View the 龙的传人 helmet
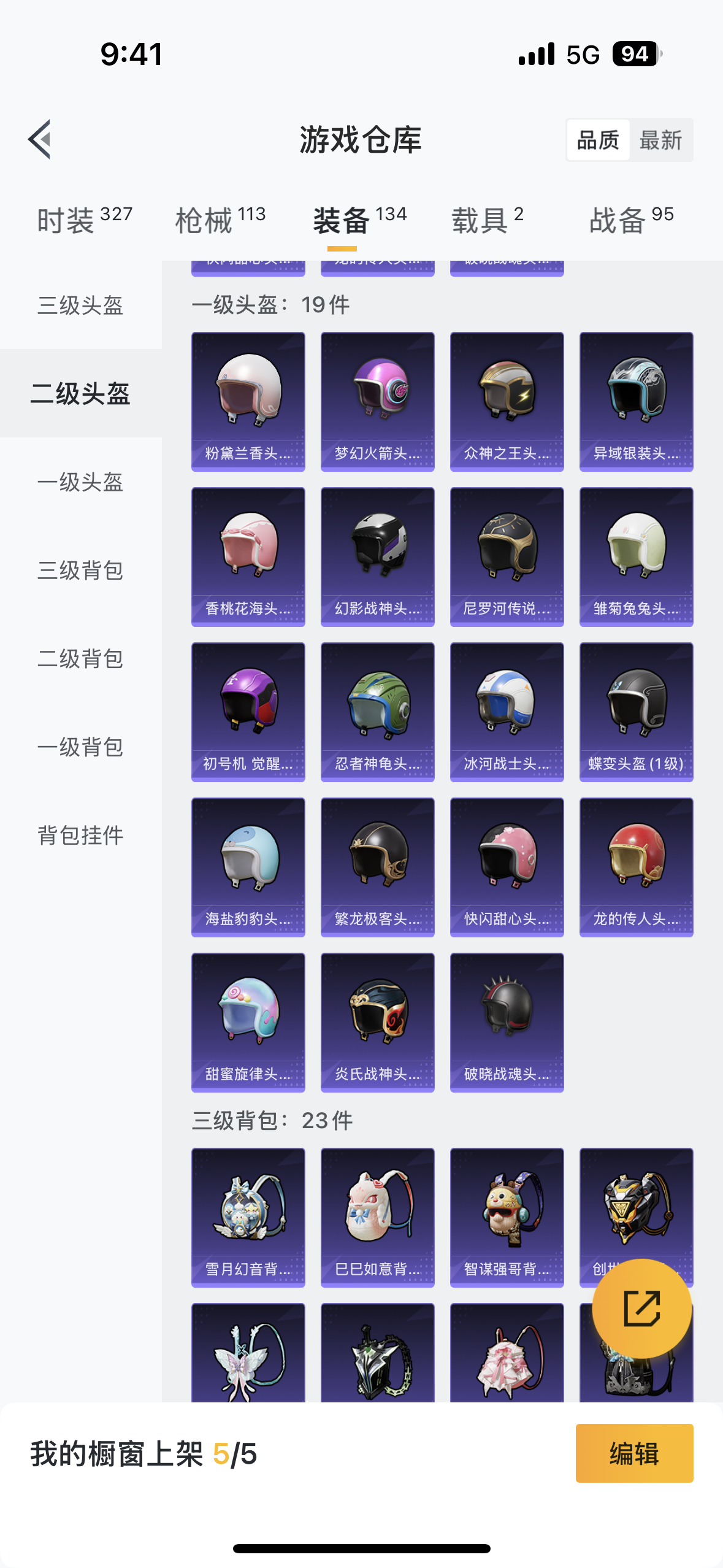723x1568 pixels. coord(637,867)
